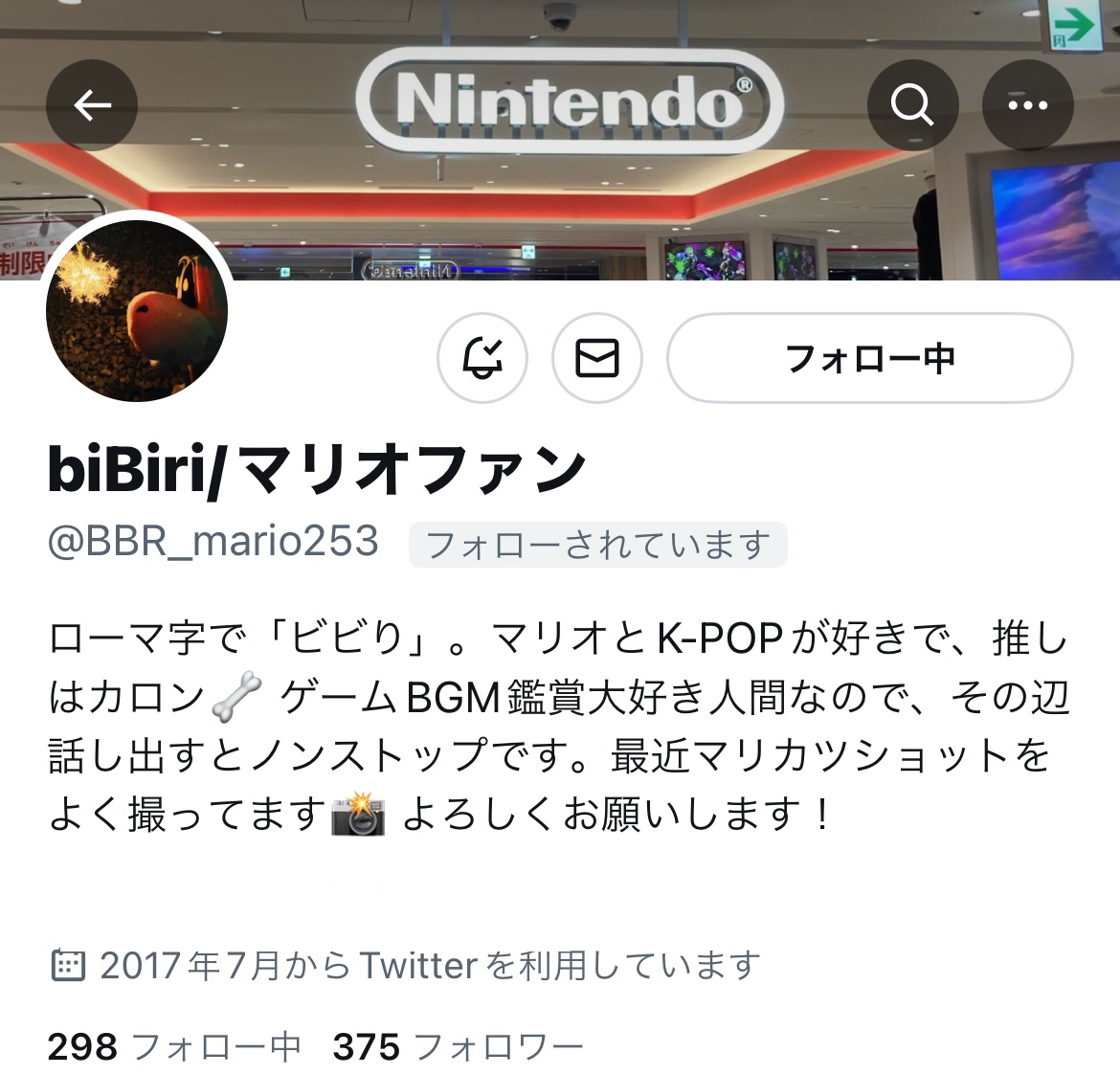Image resolution: width=1120 pixels, height=1075 pixels.
Task: Search this profile's posts
Action: (x=912, y=105)
